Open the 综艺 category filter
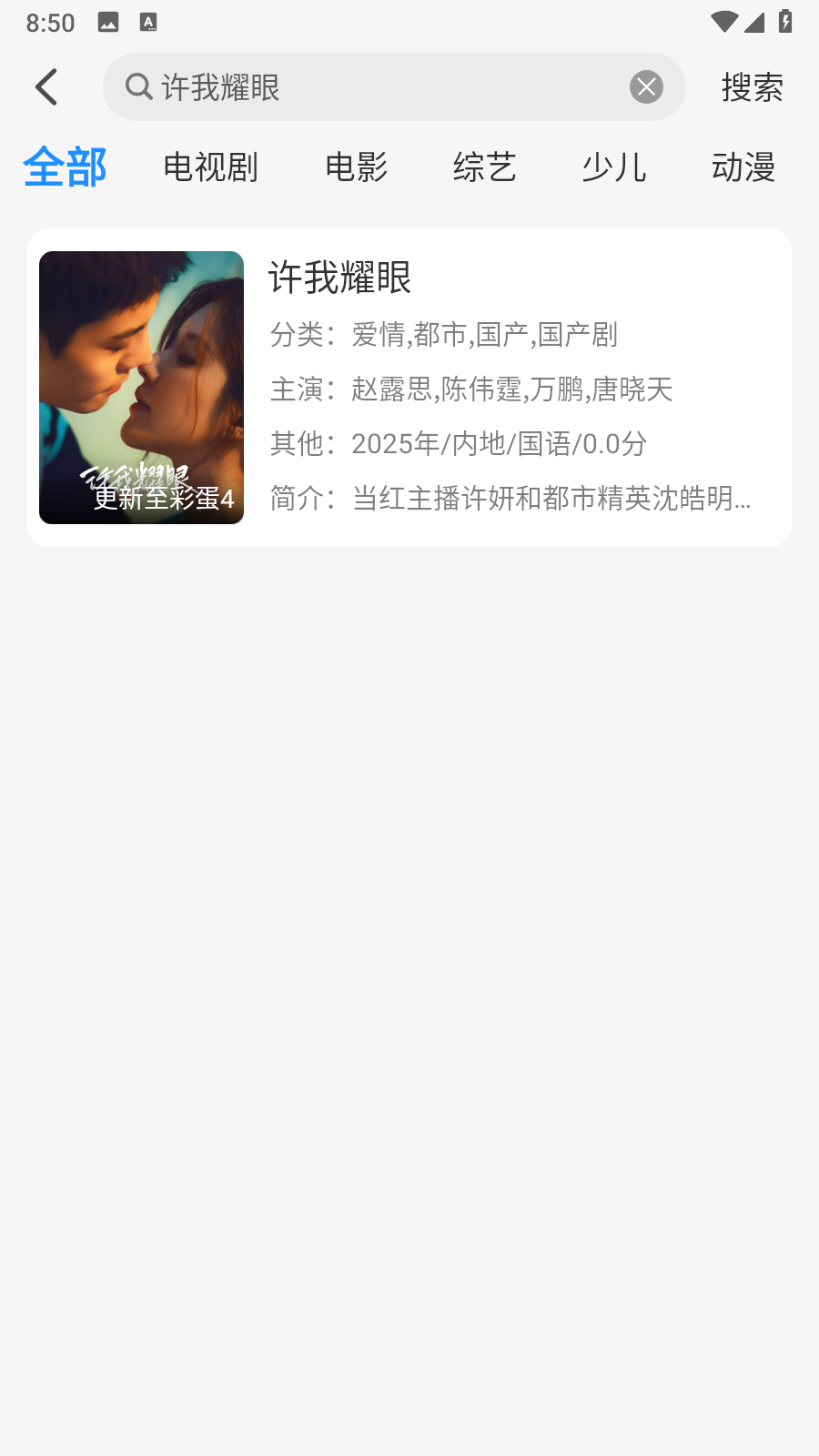Screen dimensions: 819x1456 pyautogui.click(x=485, y=167)
